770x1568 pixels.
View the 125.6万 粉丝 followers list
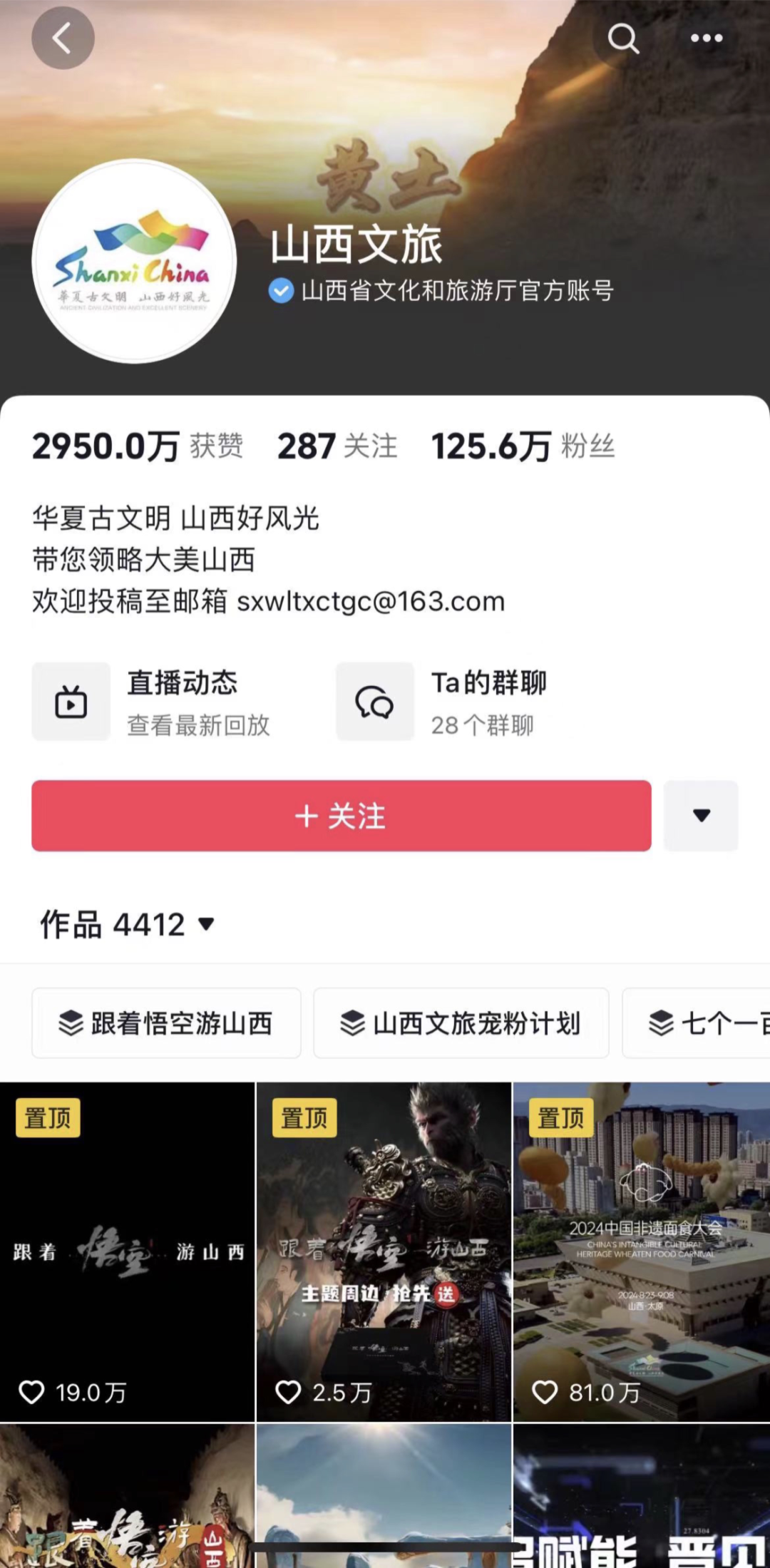pos(523,446)
